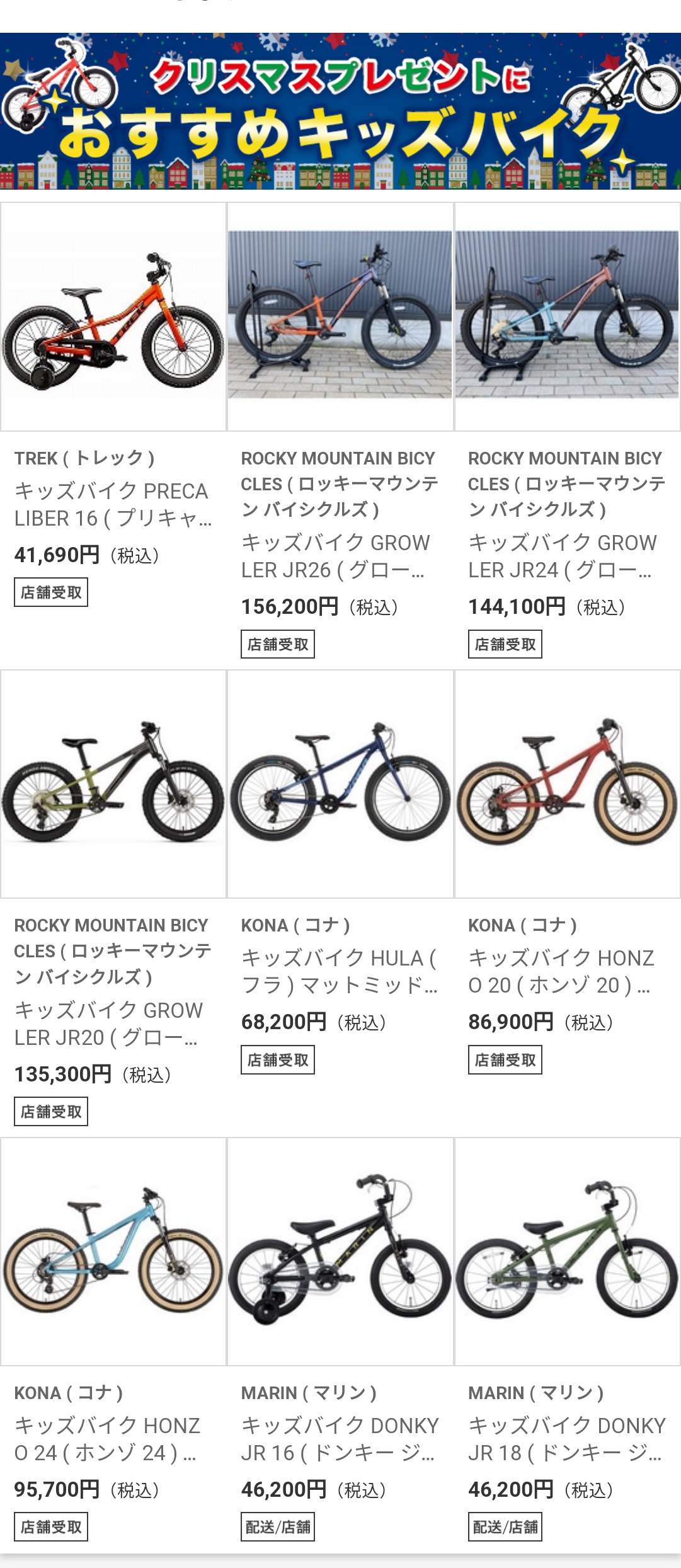
Task: View the Rocky Mountain GROWLER JR26 product
Action: (x=340, y=316)
